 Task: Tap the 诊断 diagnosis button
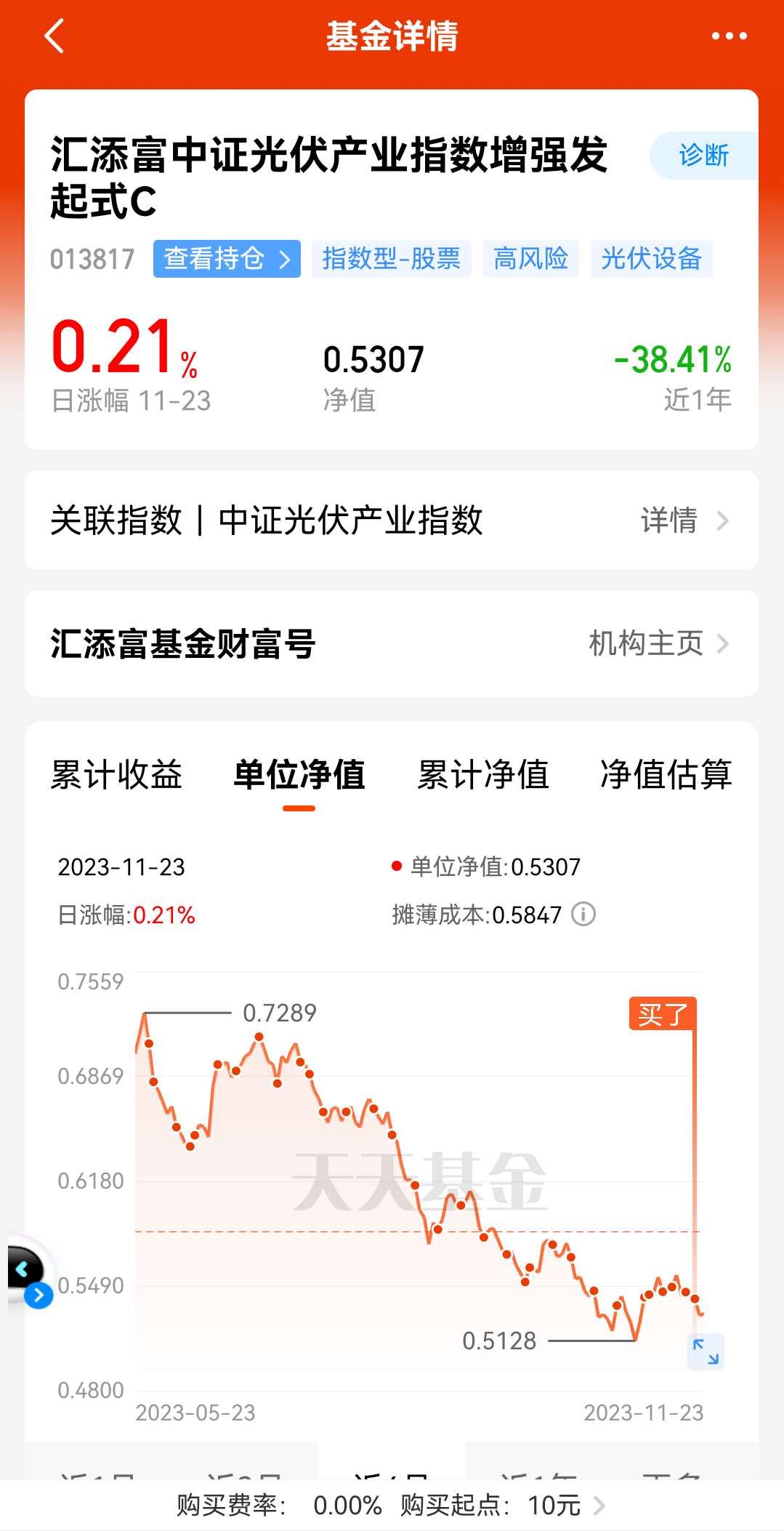click(x=703, y=156)
